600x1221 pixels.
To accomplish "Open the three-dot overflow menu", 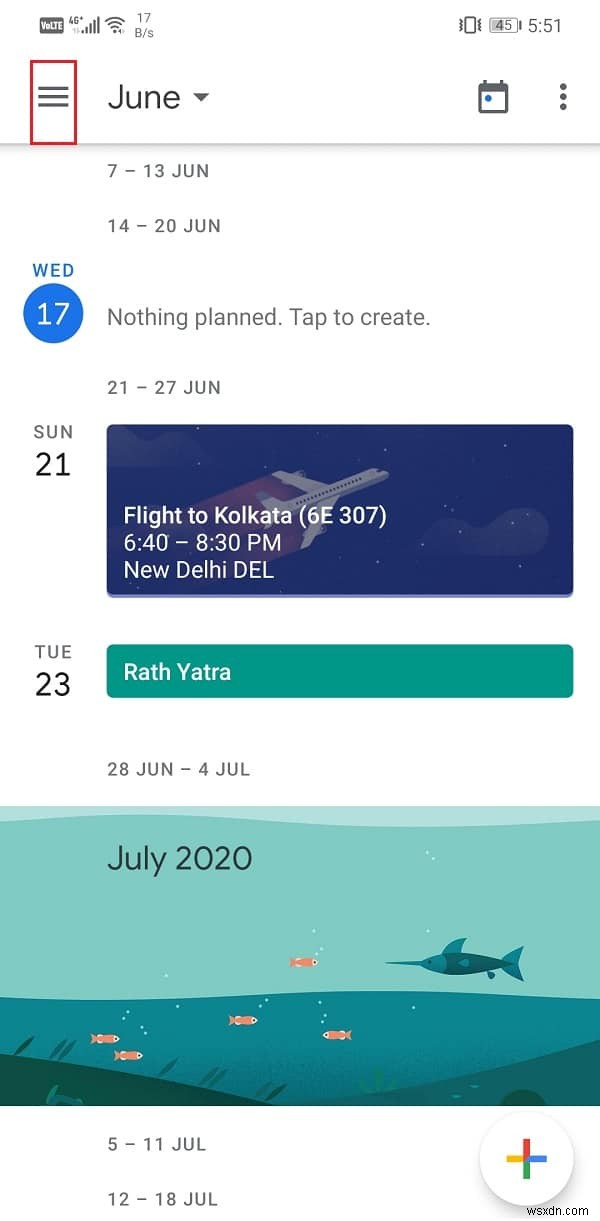I will [563, 97].
